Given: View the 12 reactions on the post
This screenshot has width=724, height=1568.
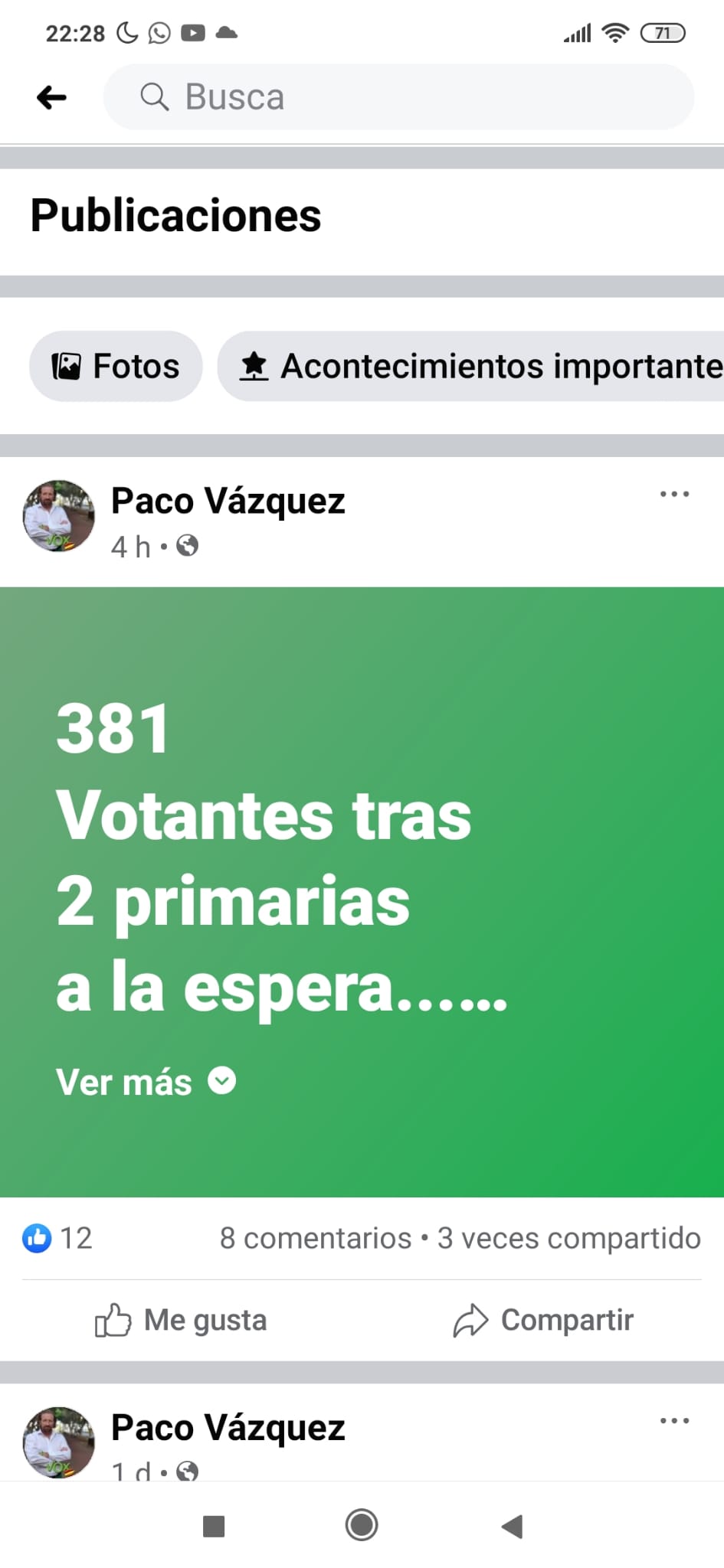Looking at the screenshot, I should (x=57, y=1238).
